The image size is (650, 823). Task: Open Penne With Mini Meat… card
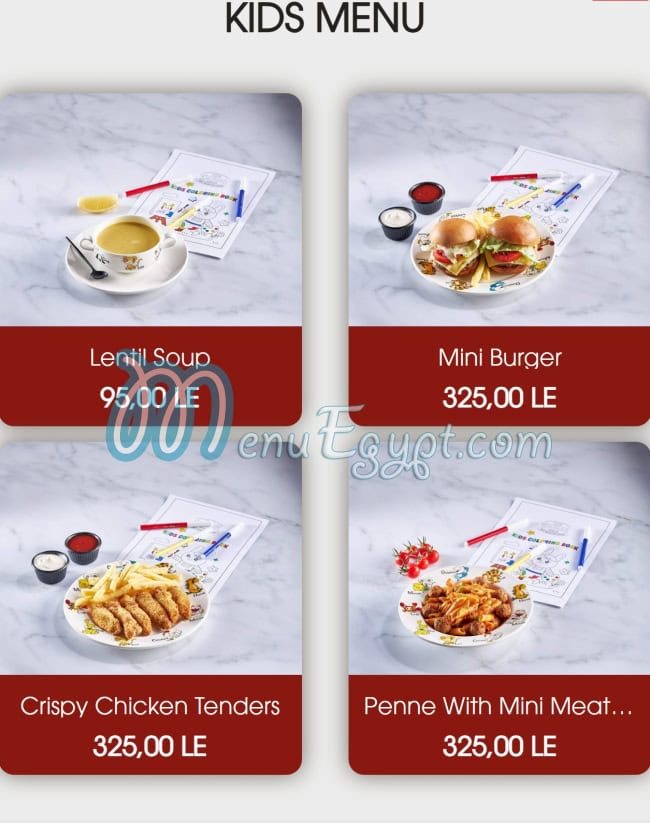tap(498, 608)
